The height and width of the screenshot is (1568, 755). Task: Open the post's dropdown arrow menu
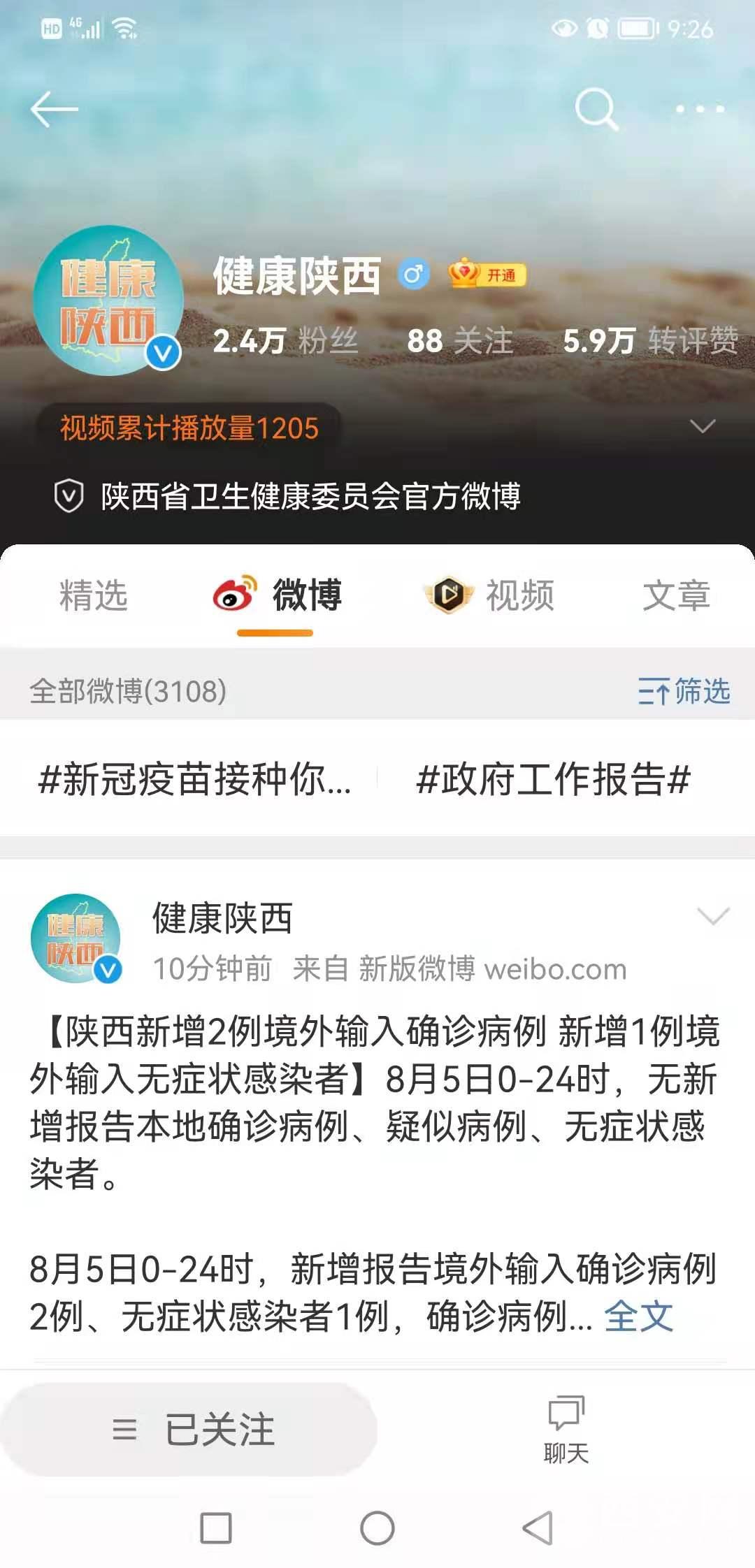713,916
